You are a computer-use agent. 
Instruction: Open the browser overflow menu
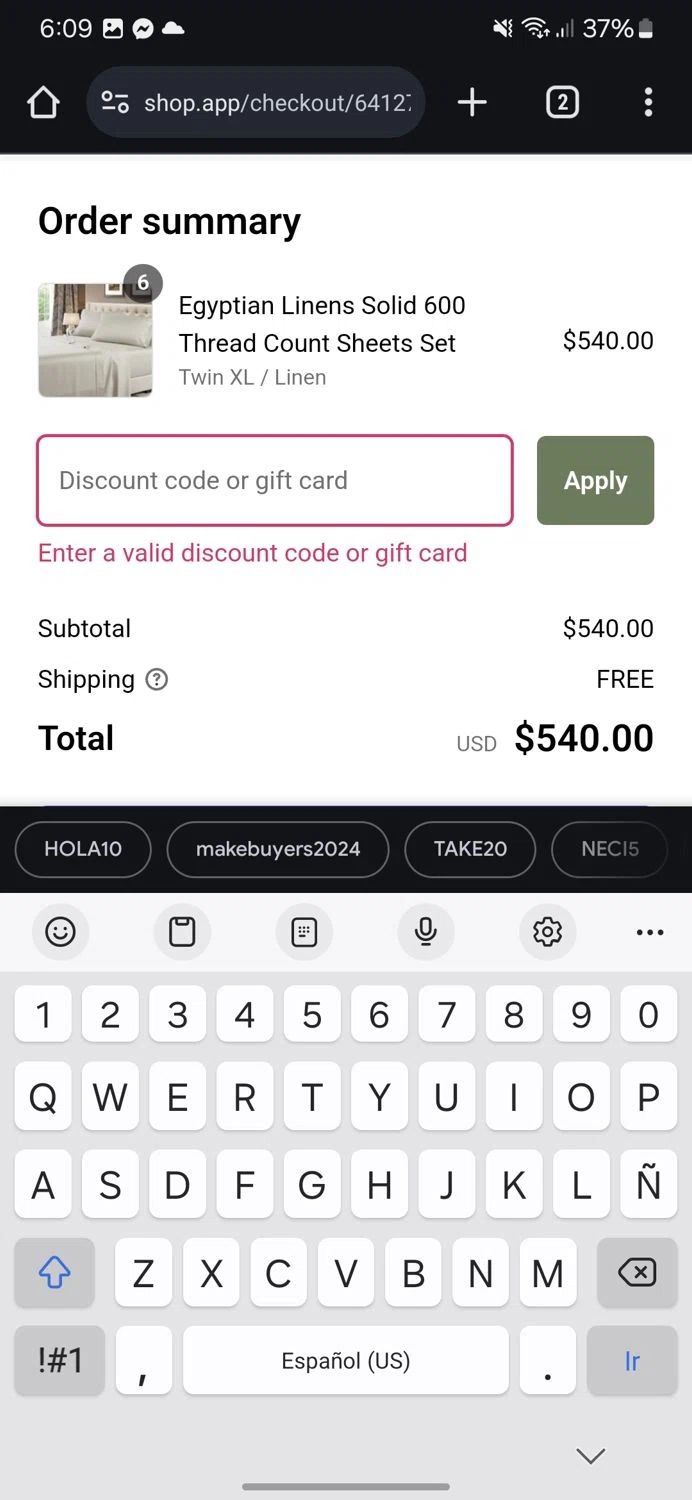648,102
